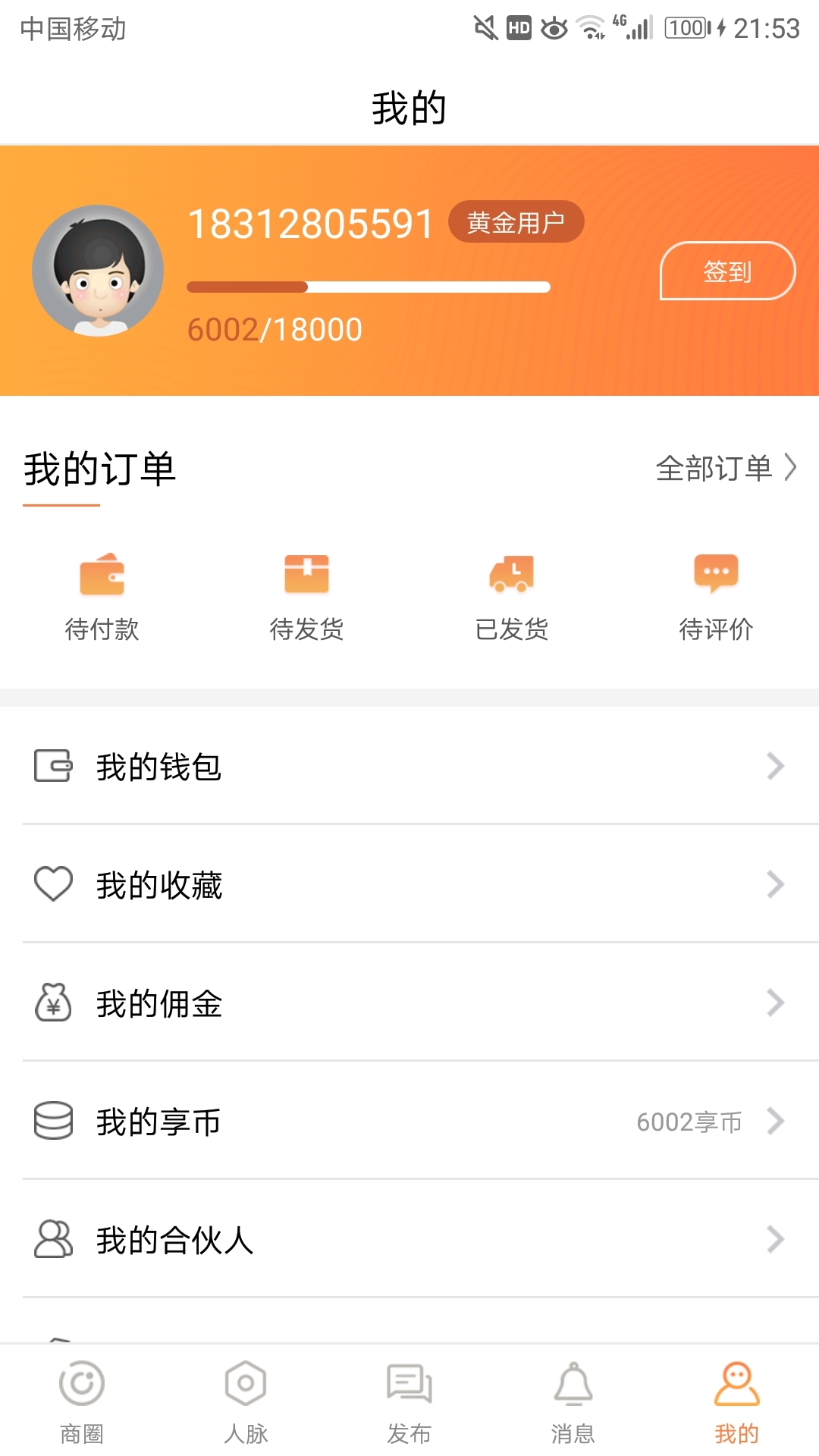This screenshot has height=1456, width=819.
Task: Open 我的合伙人 partners row
Action: pos(409,1240)
